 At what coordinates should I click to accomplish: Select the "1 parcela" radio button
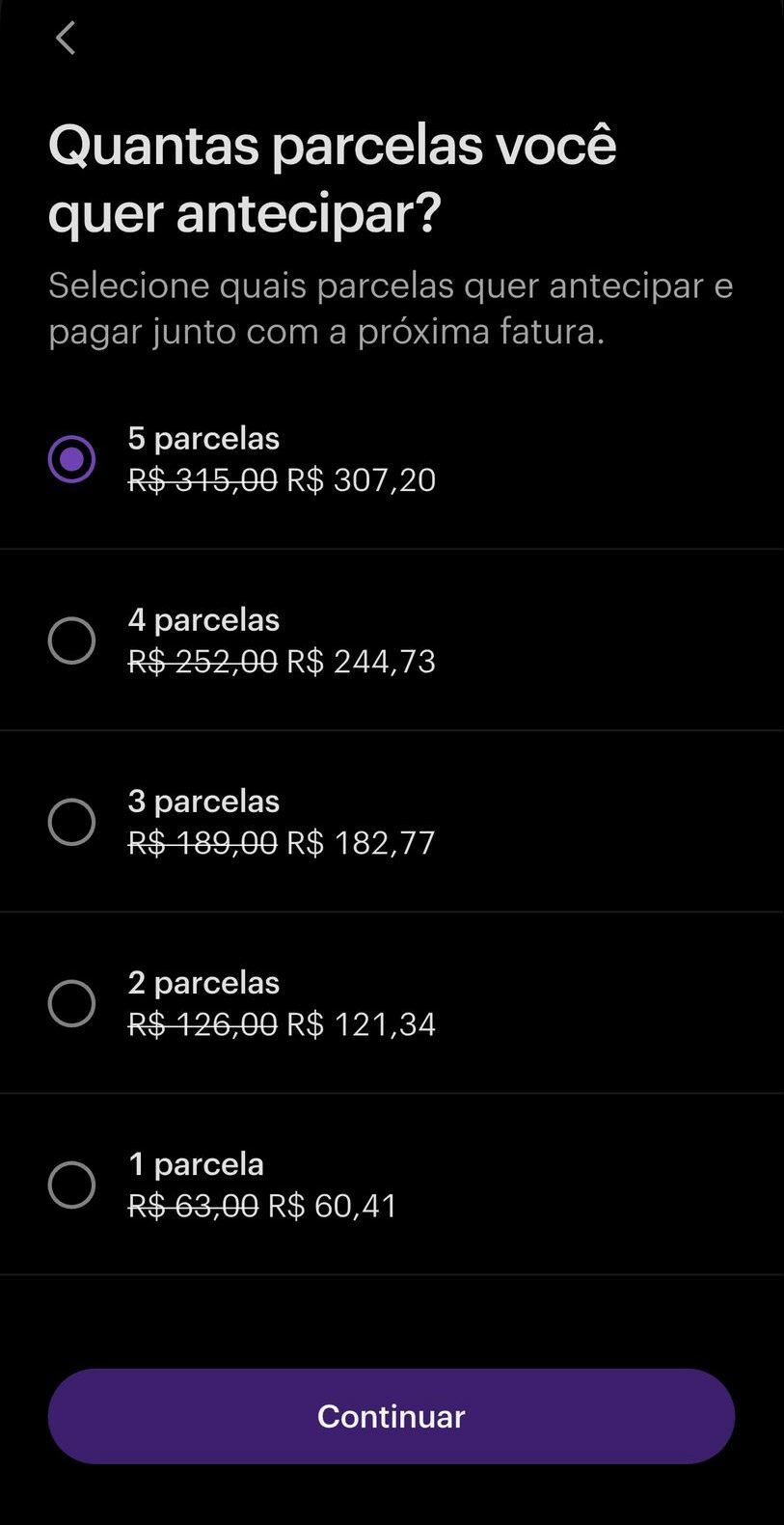point(70,1185)
